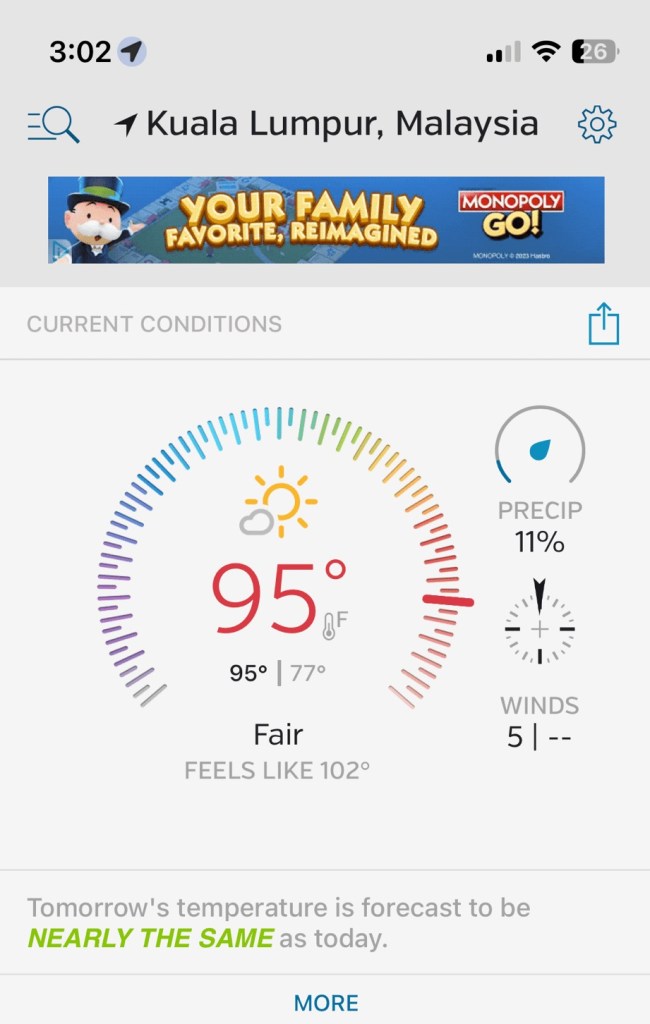
Task: Open the settings gear
Action: click(597, 125)
